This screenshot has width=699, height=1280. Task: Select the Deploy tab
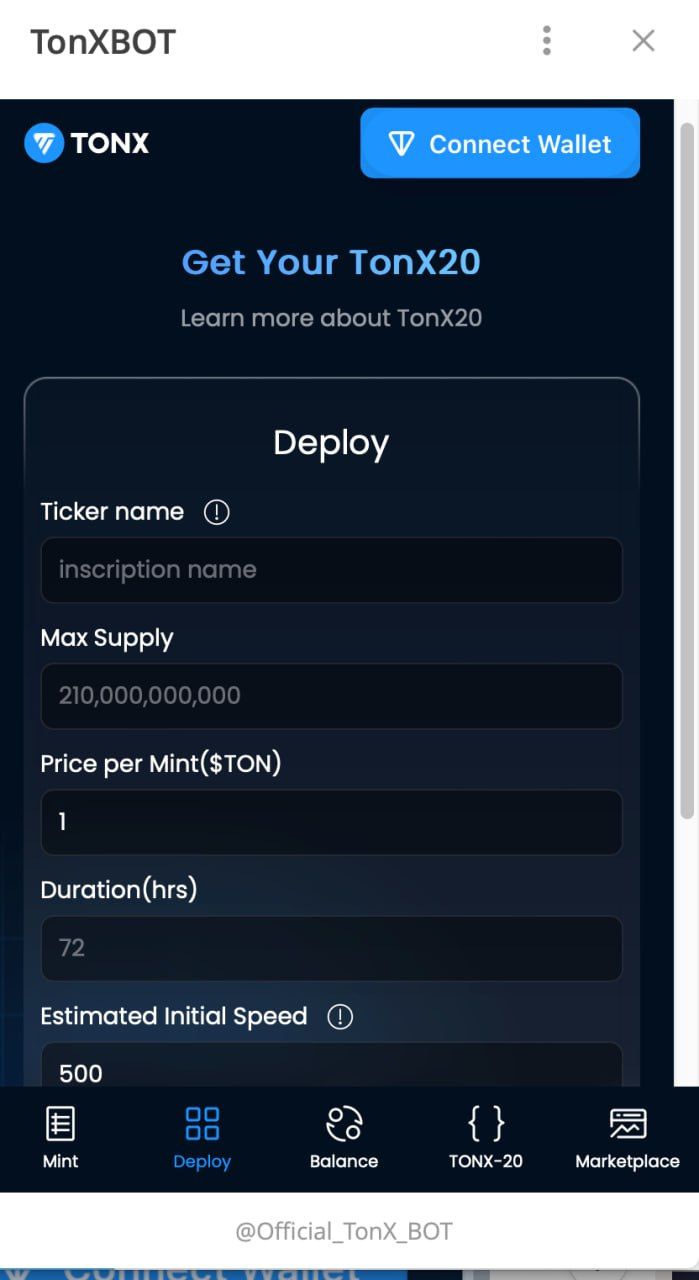point(202,1138)
